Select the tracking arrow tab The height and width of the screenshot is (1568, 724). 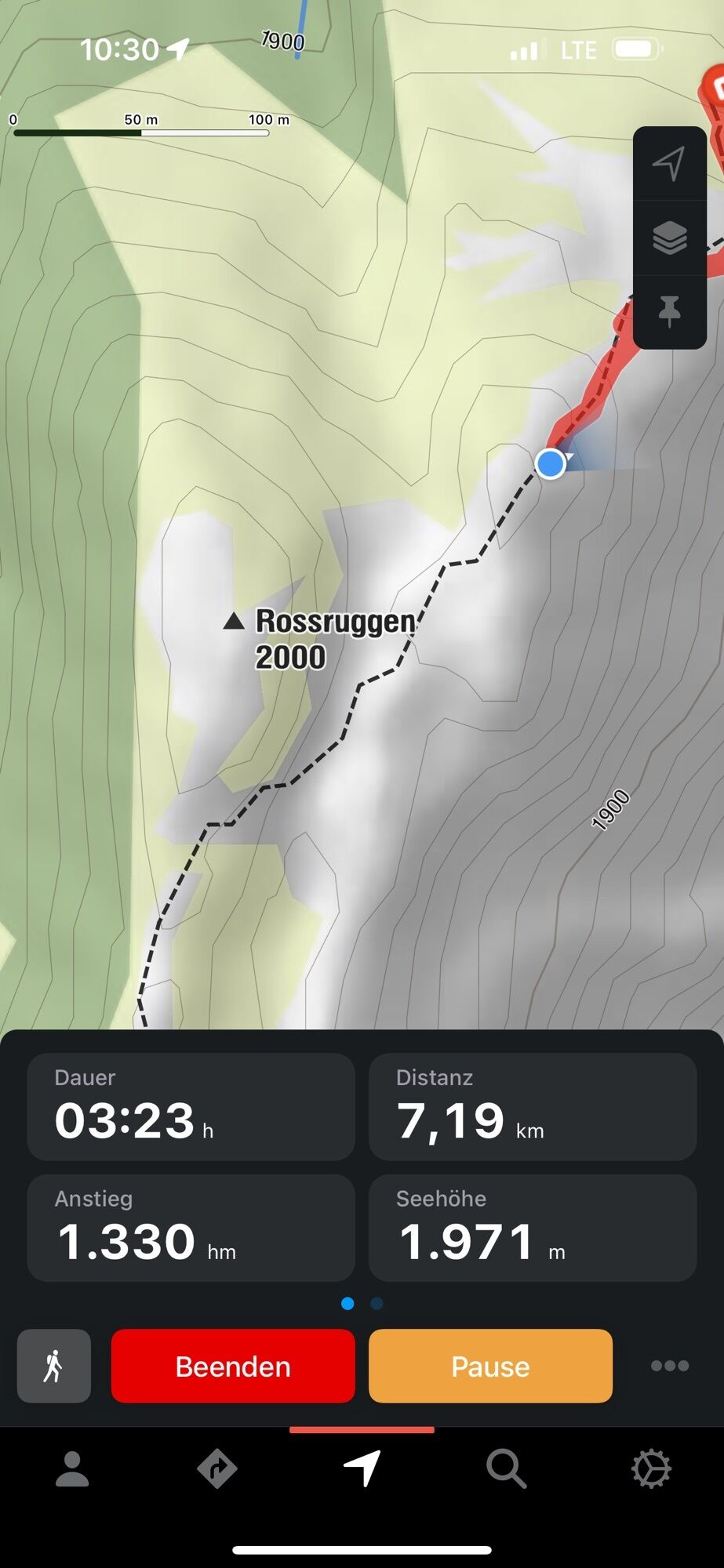362,1468
